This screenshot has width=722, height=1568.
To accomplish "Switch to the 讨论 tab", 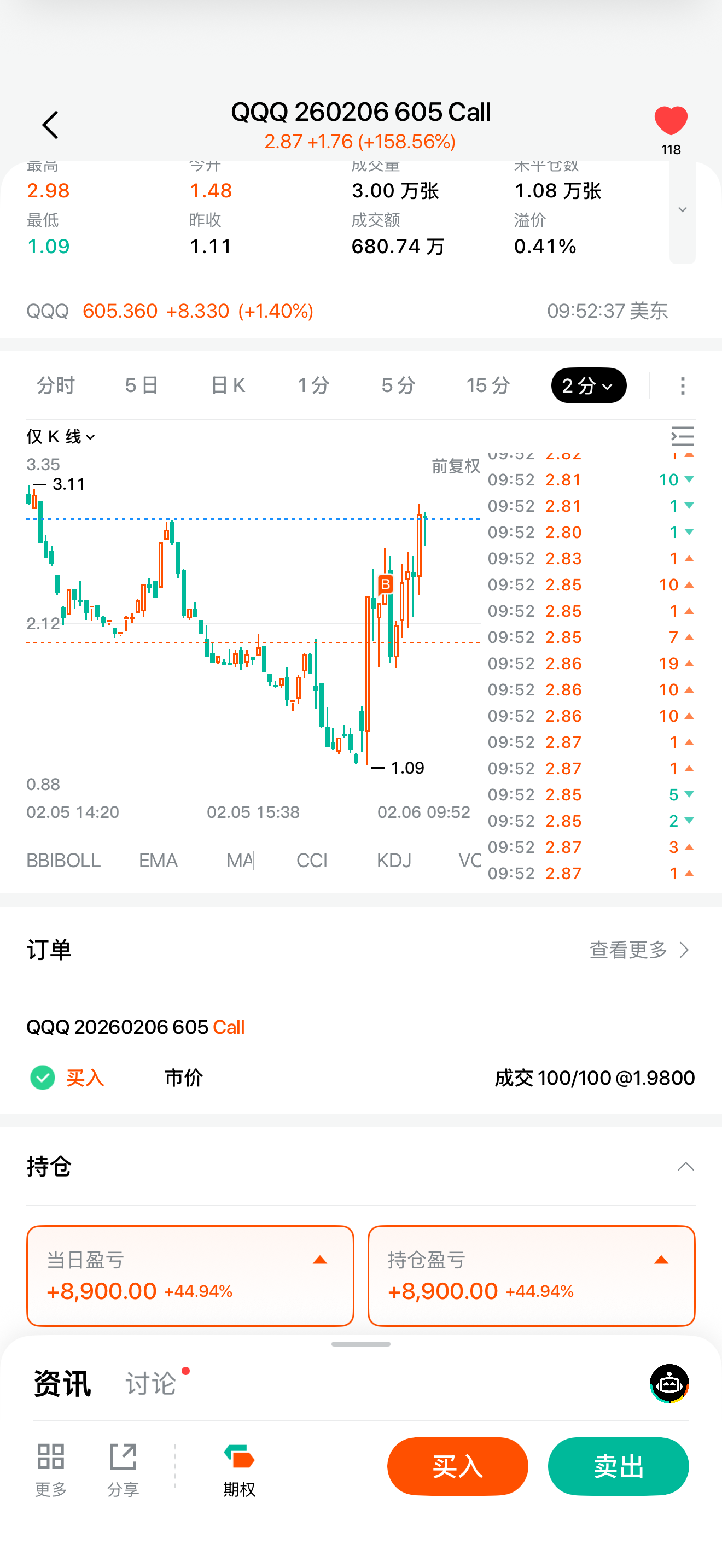I will (151, 1384).
